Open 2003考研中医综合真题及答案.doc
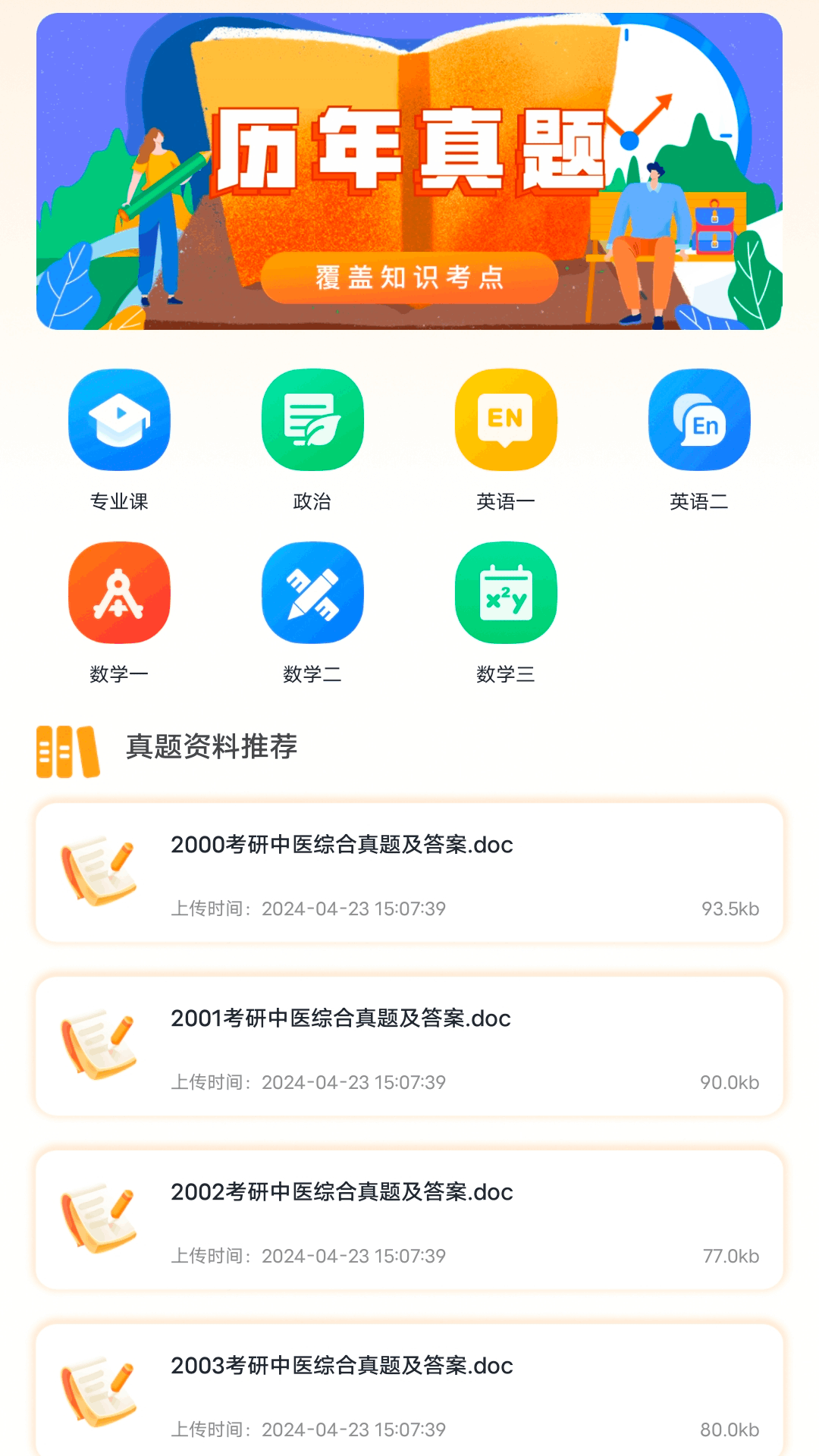 341,1366
